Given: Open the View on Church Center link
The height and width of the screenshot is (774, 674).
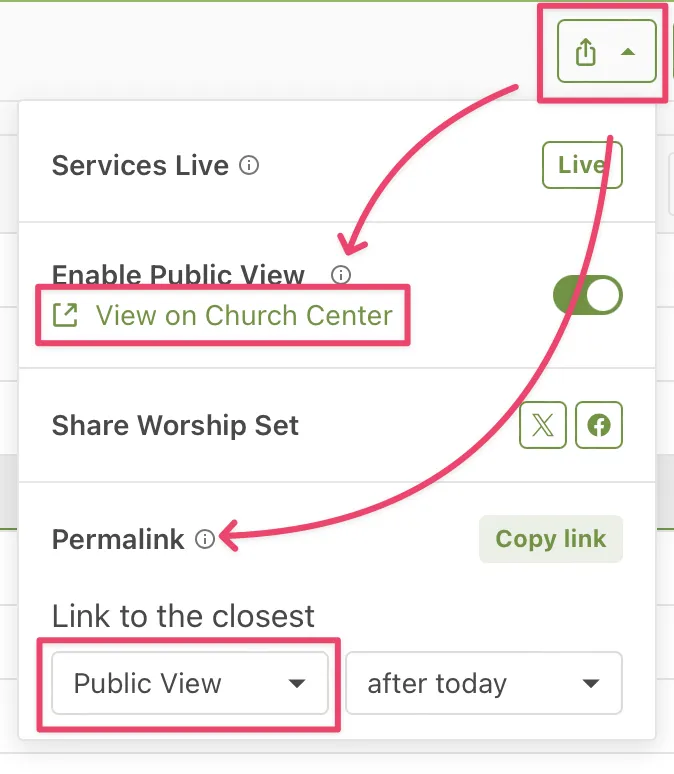Looking at the screenshot, I should point(223,316).
